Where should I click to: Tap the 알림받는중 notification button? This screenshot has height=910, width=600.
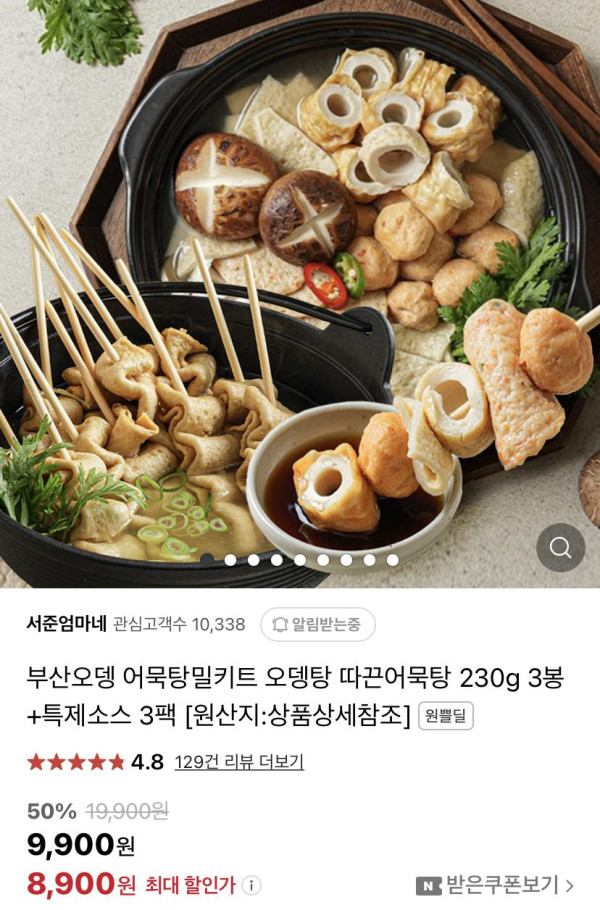318,625
